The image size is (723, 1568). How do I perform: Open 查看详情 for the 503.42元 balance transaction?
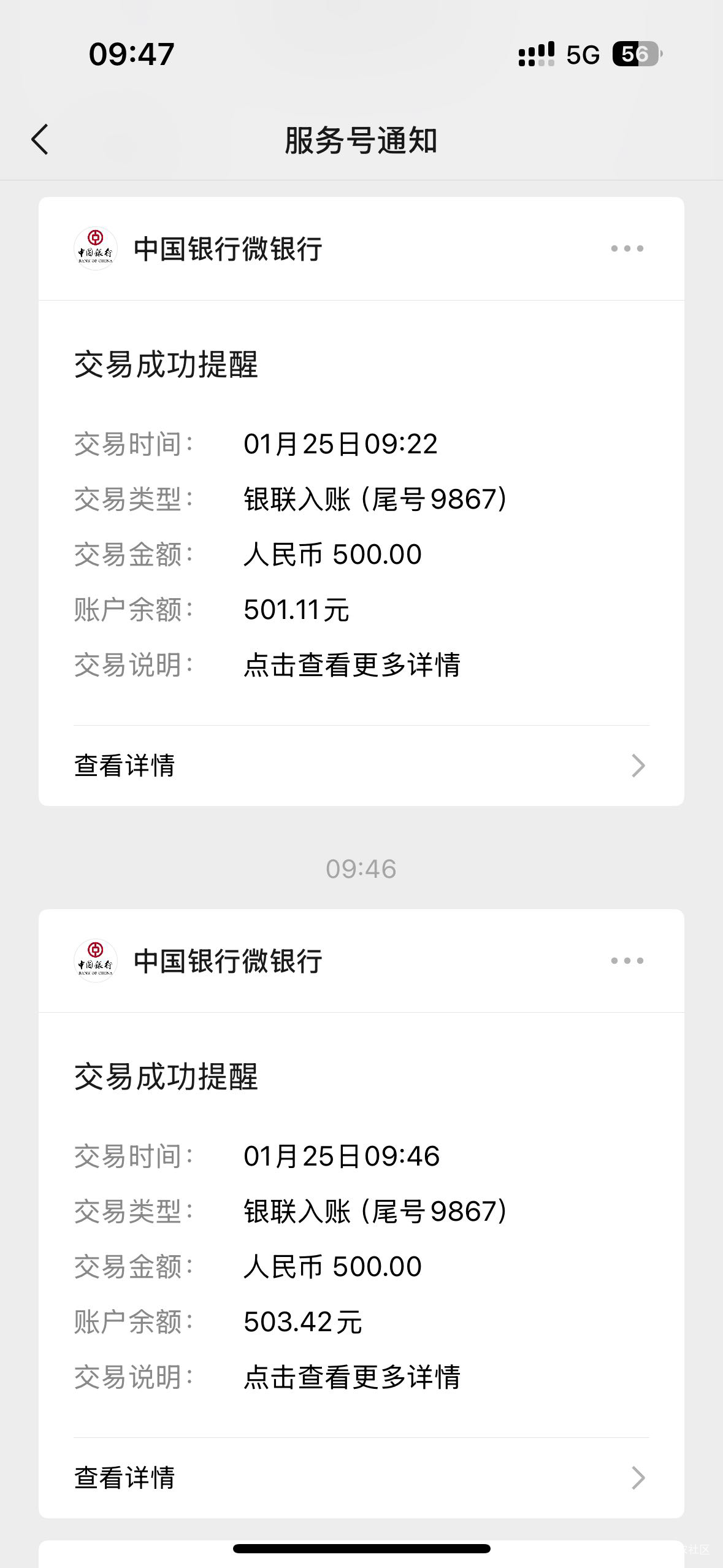[361, 1478]
